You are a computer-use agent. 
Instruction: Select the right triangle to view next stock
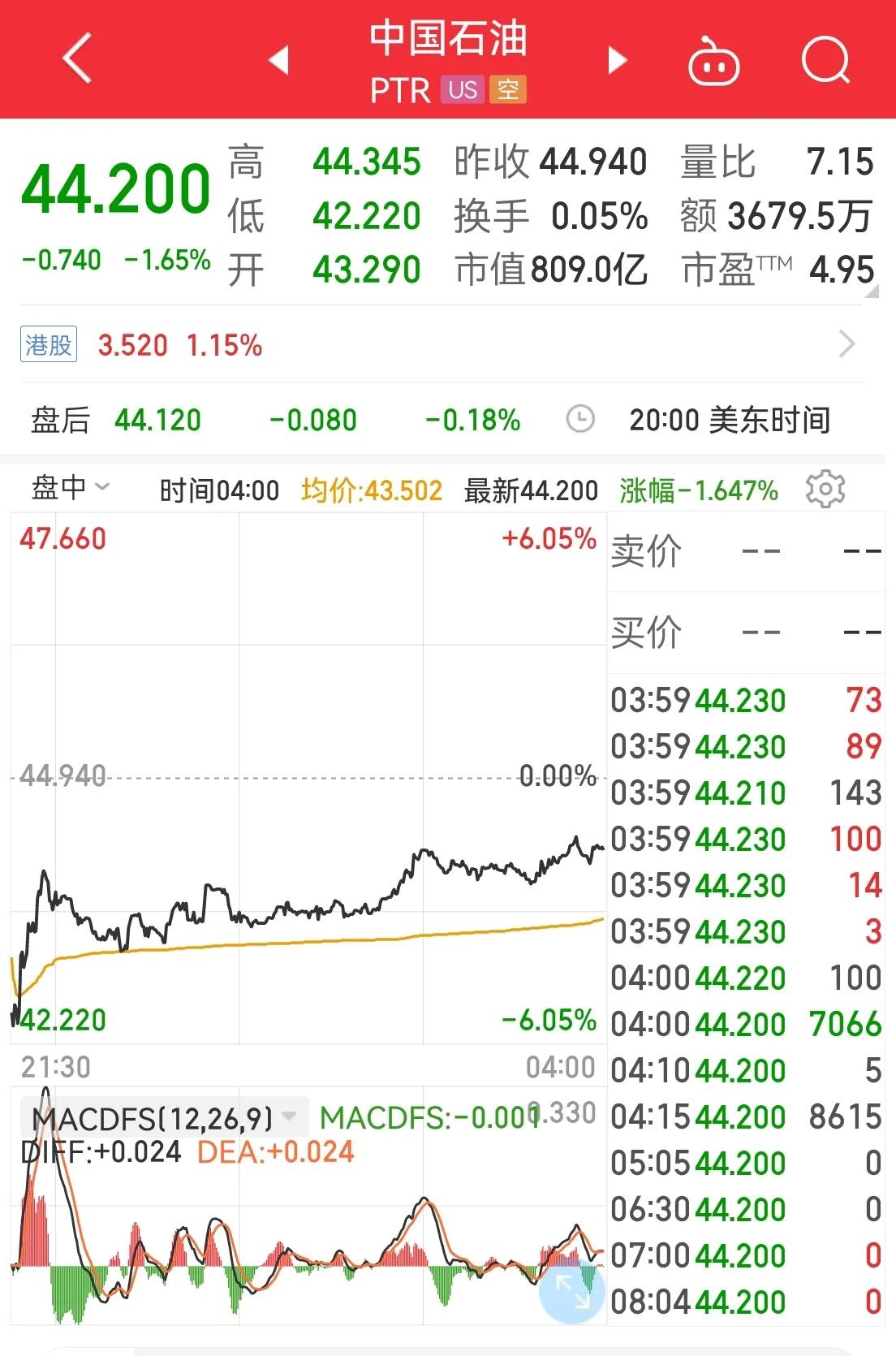click(617, 61)
